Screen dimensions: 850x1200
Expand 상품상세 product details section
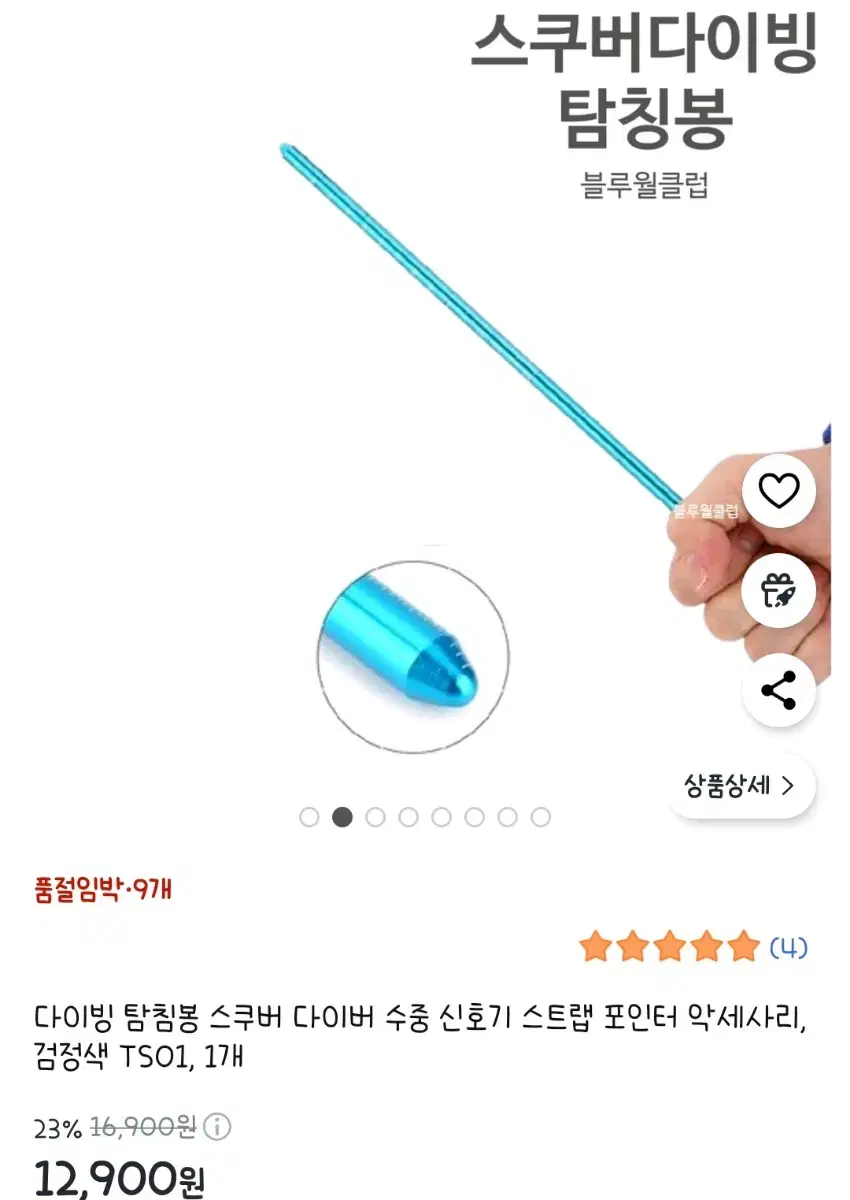click(x=725, y=786)
